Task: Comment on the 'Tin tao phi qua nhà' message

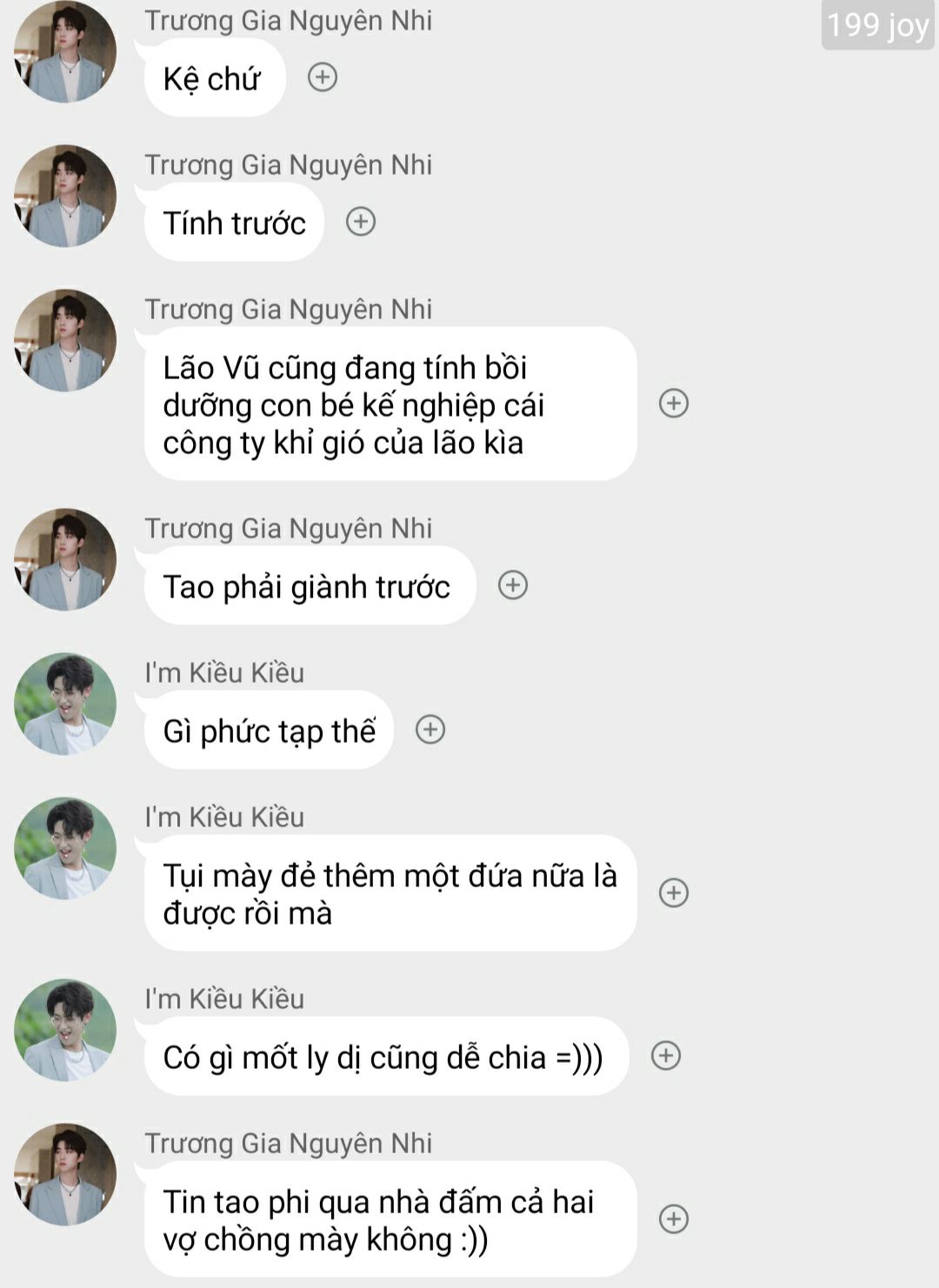Action: click(x=674, y=1219)
